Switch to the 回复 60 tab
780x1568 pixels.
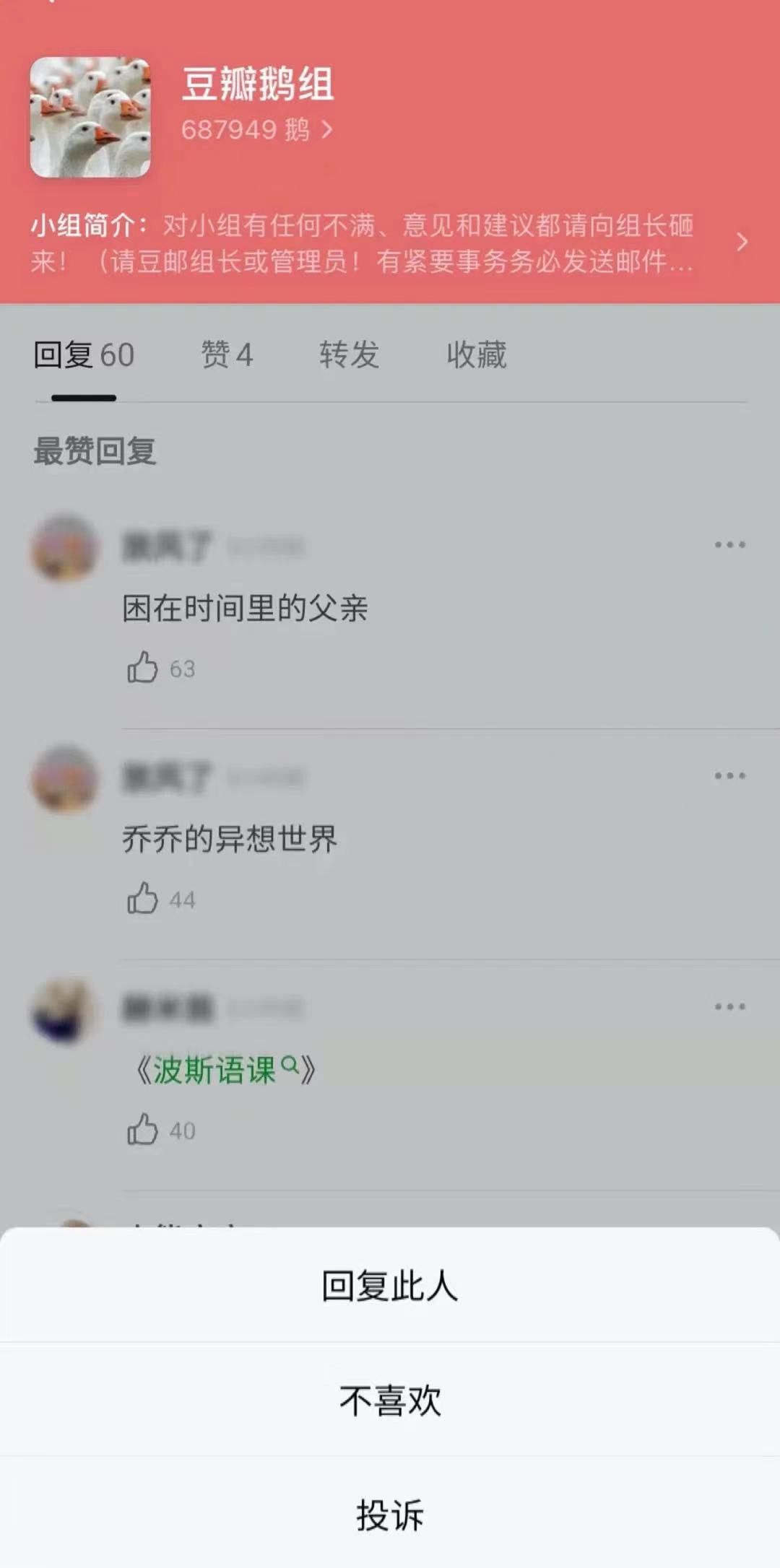click(x=84, y=355)
